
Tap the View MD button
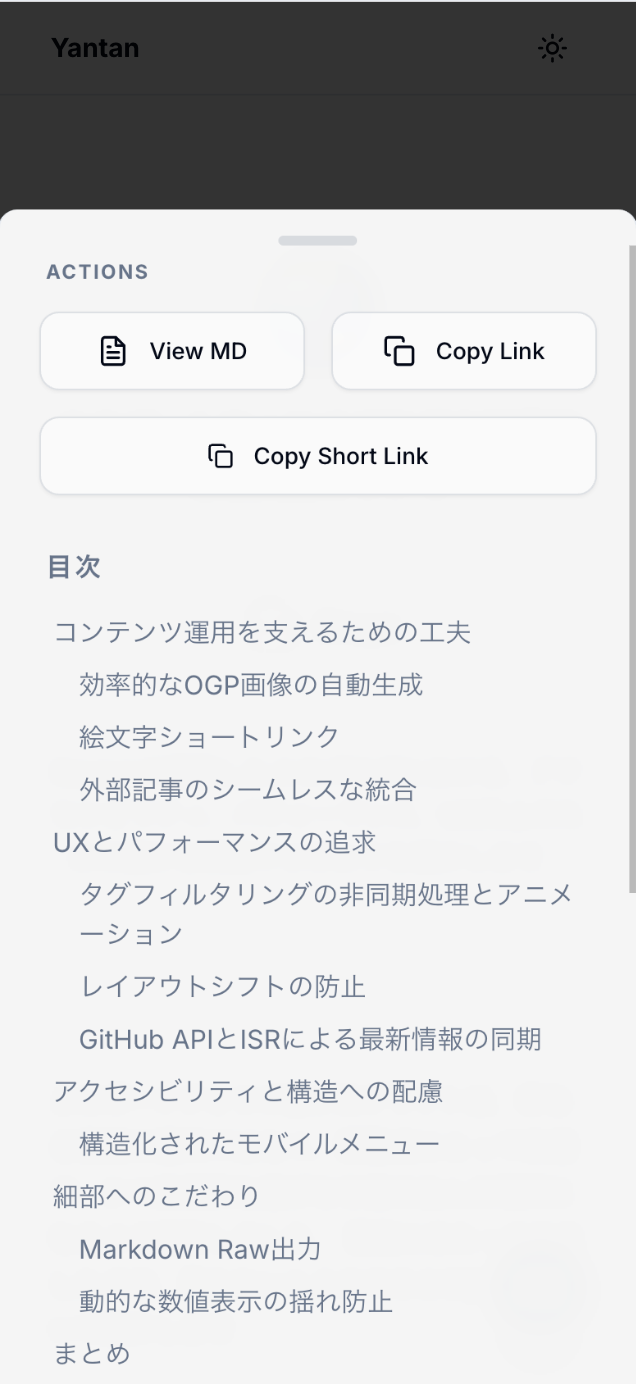pos(172,351)
